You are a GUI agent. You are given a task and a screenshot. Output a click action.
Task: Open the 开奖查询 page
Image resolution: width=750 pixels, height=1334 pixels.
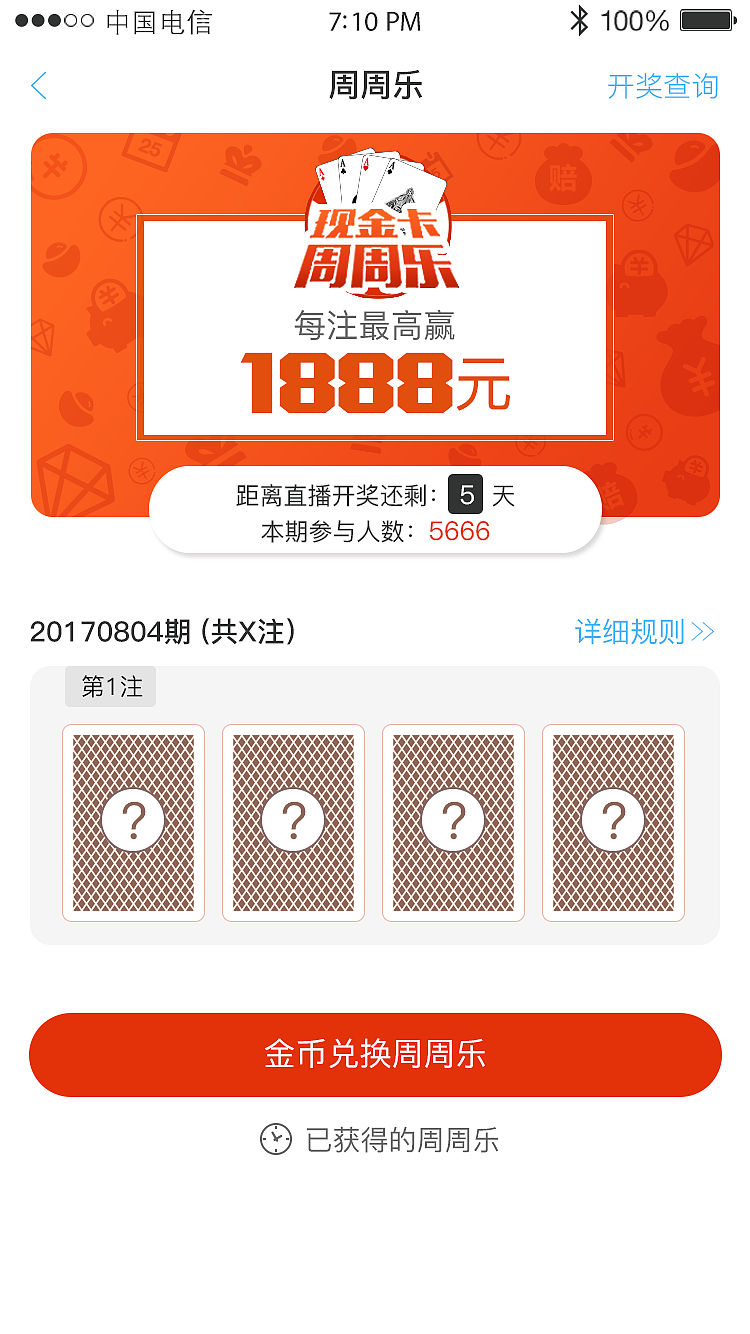664,86
